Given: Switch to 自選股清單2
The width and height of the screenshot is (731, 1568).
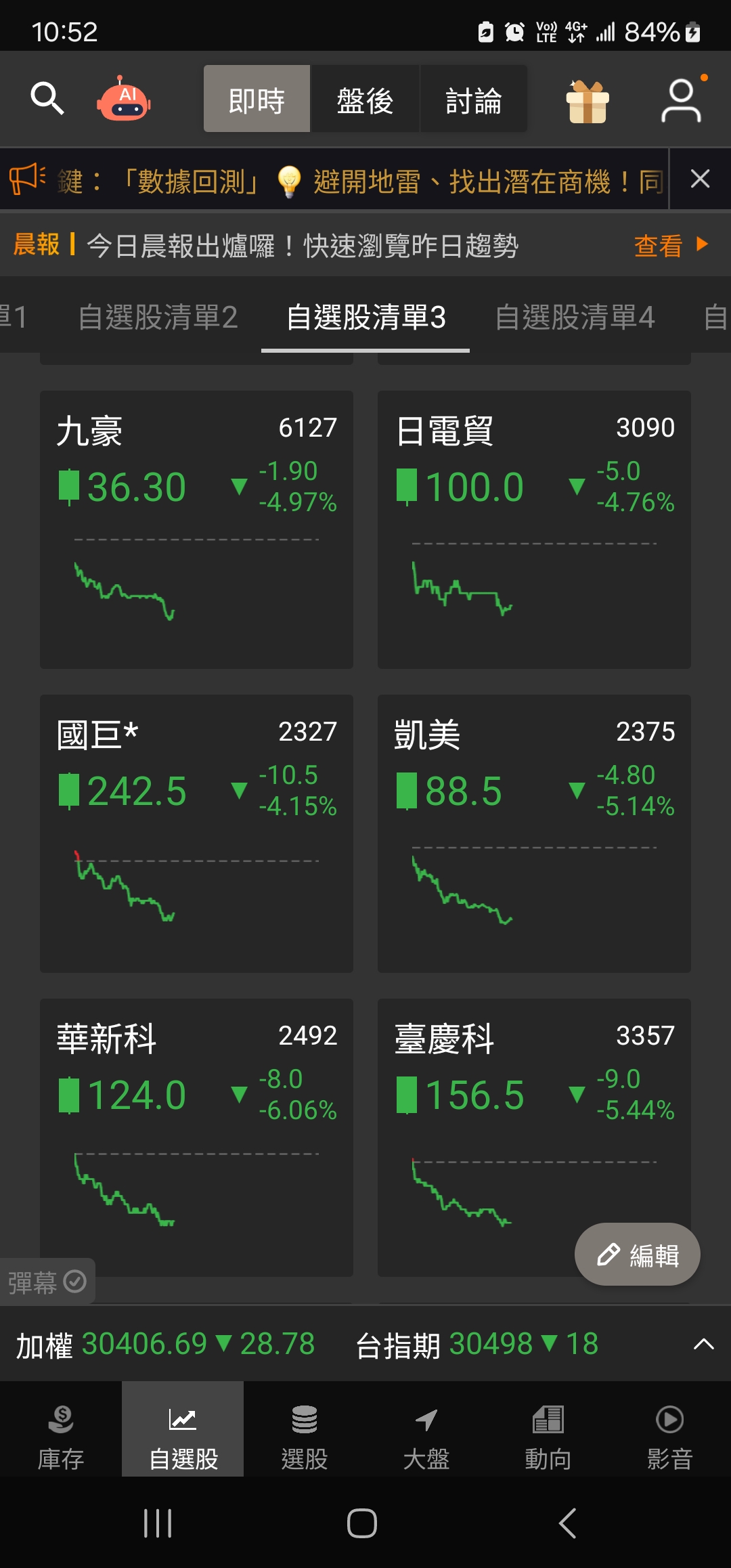Looking at the screenshot, I should pos(158,317).
